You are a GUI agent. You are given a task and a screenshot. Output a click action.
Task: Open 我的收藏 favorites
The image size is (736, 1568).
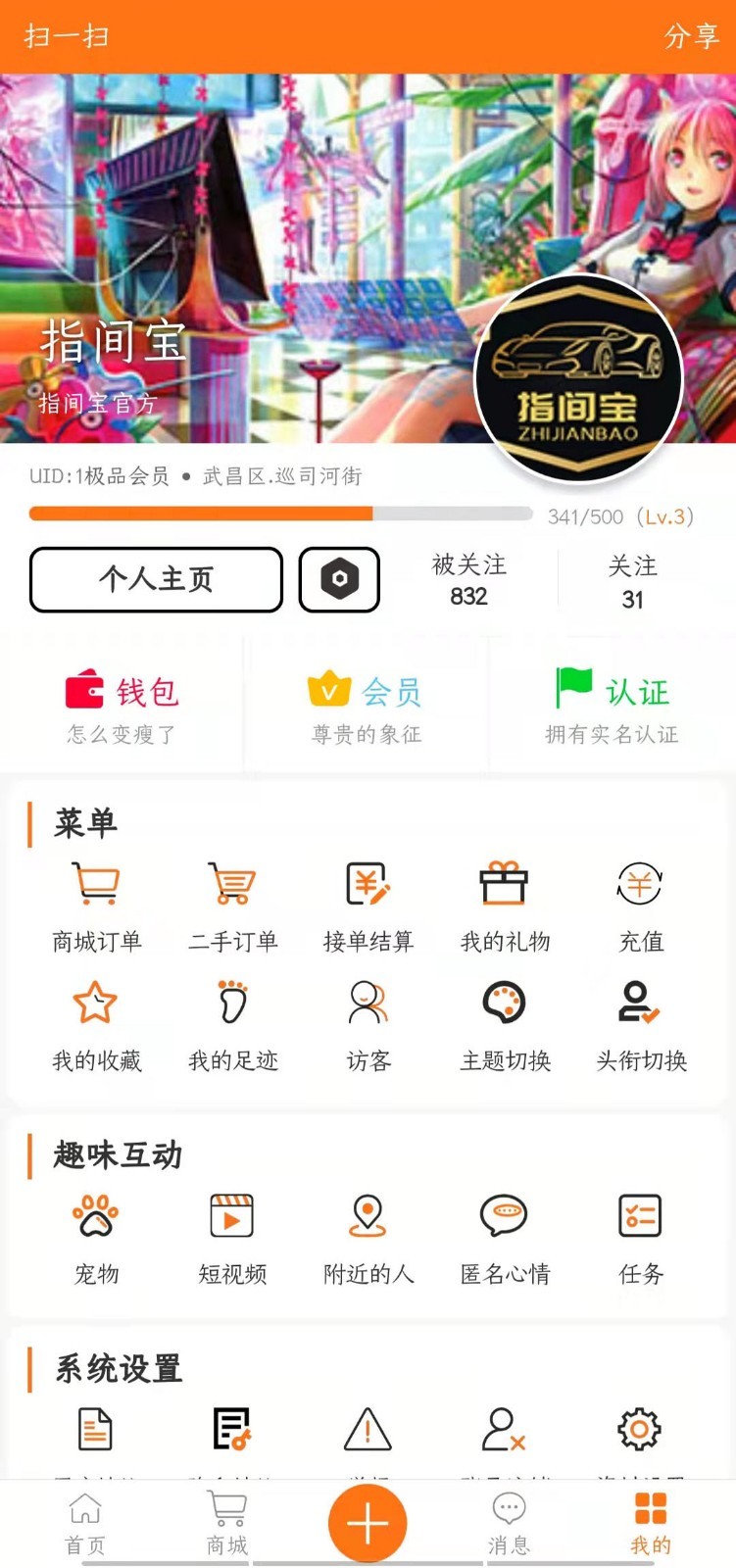pyautogui.click(x=96, y=1024)
